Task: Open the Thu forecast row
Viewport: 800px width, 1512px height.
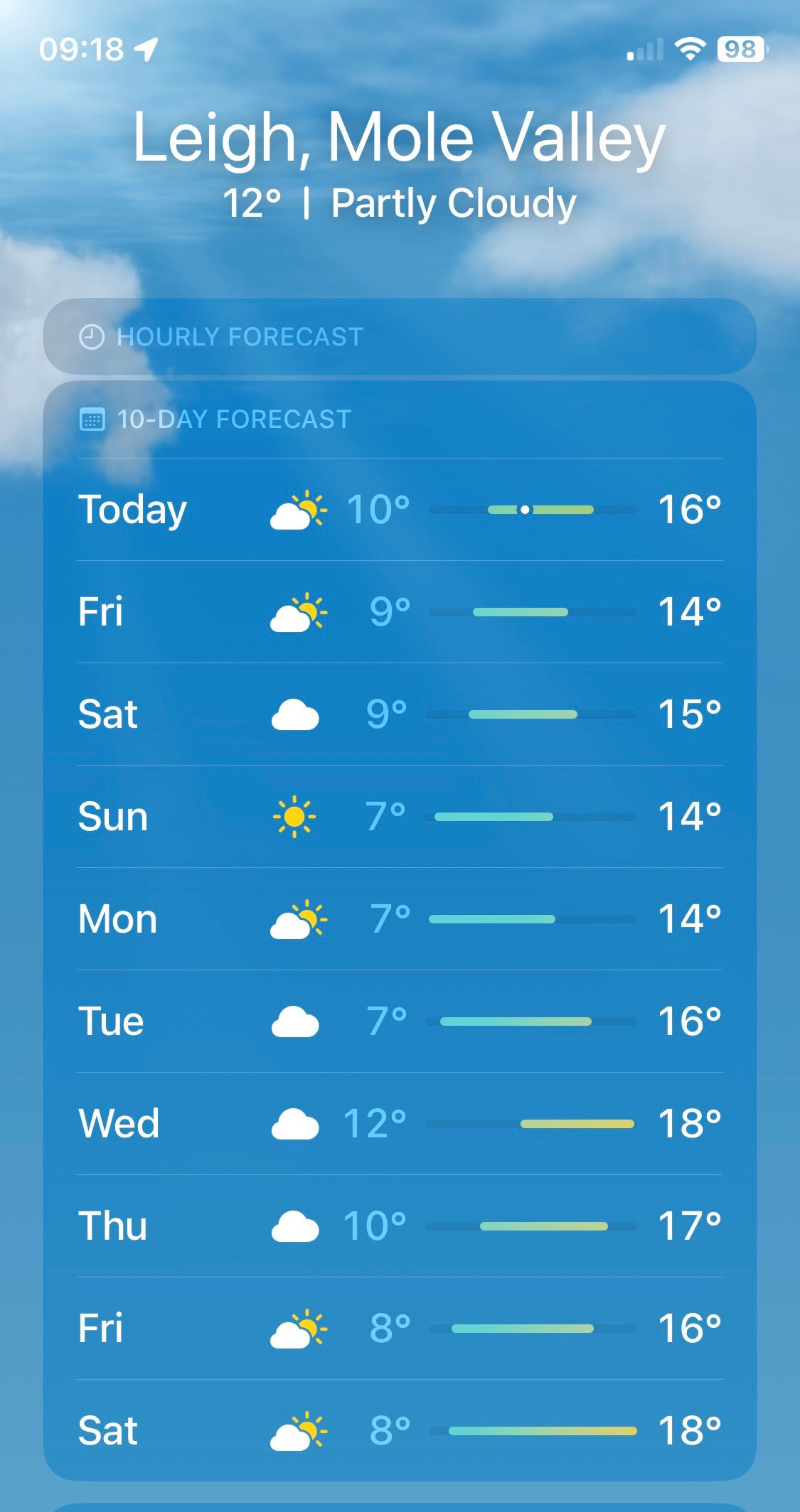Action: [400, 1226]
